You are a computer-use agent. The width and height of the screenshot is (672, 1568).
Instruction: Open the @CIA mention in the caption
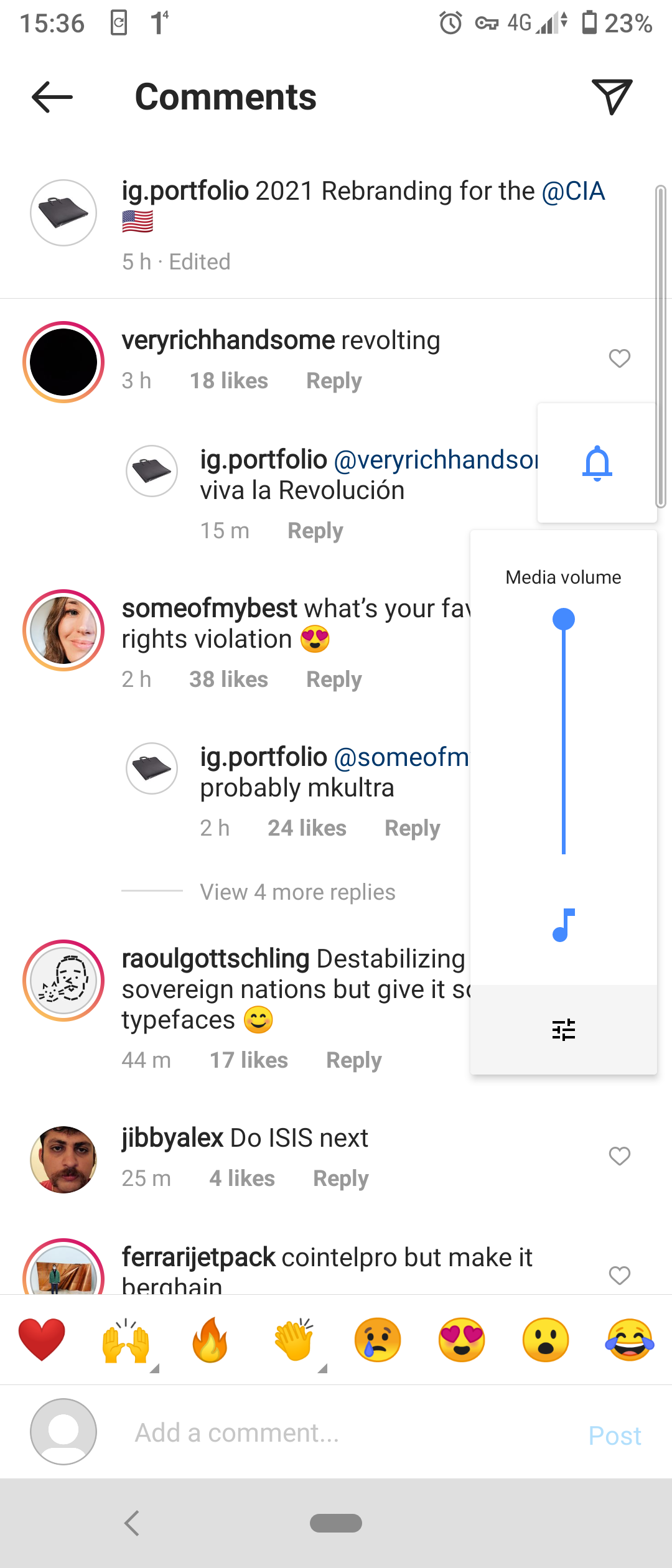coord(573,191)
